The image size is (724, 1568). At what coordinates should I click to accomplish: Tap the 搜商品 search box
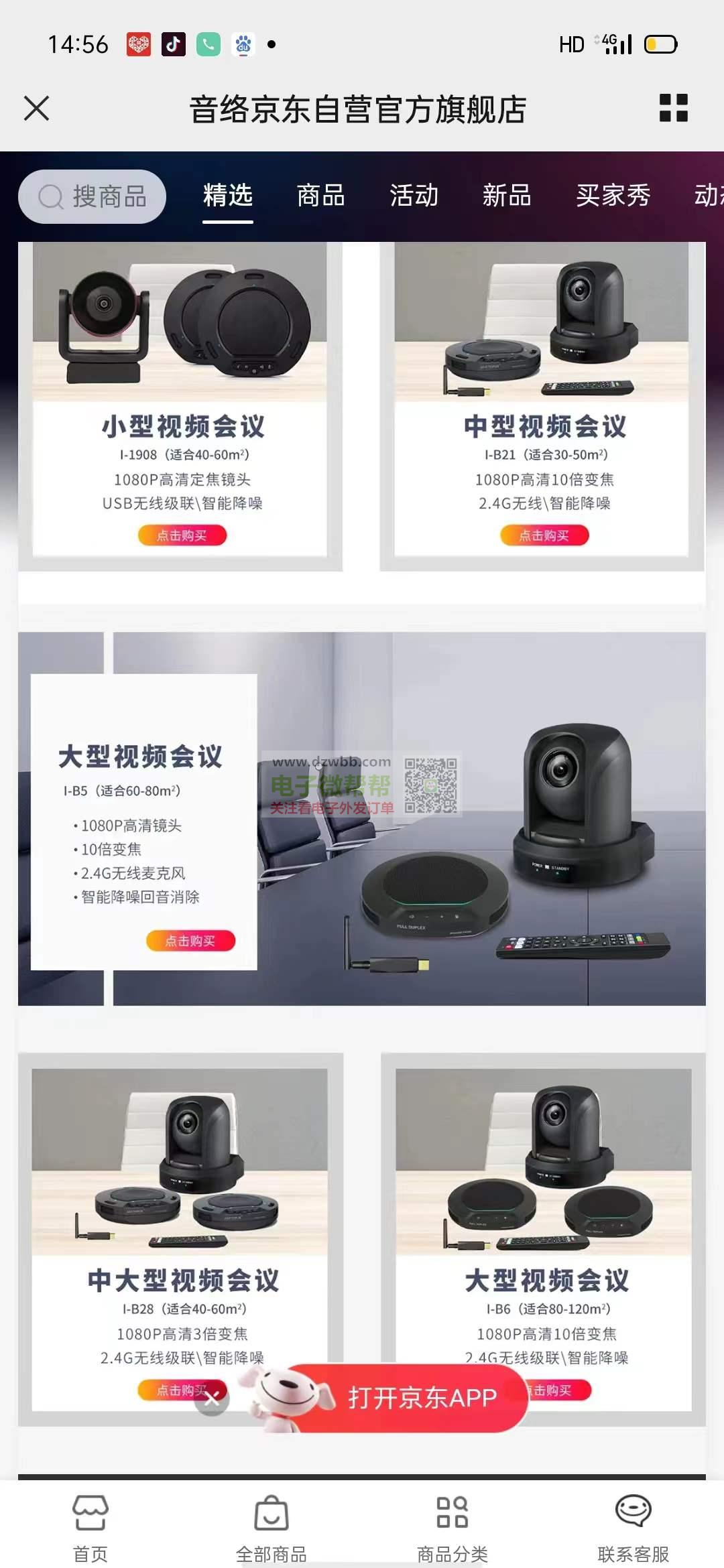click(x=93, y=197)
